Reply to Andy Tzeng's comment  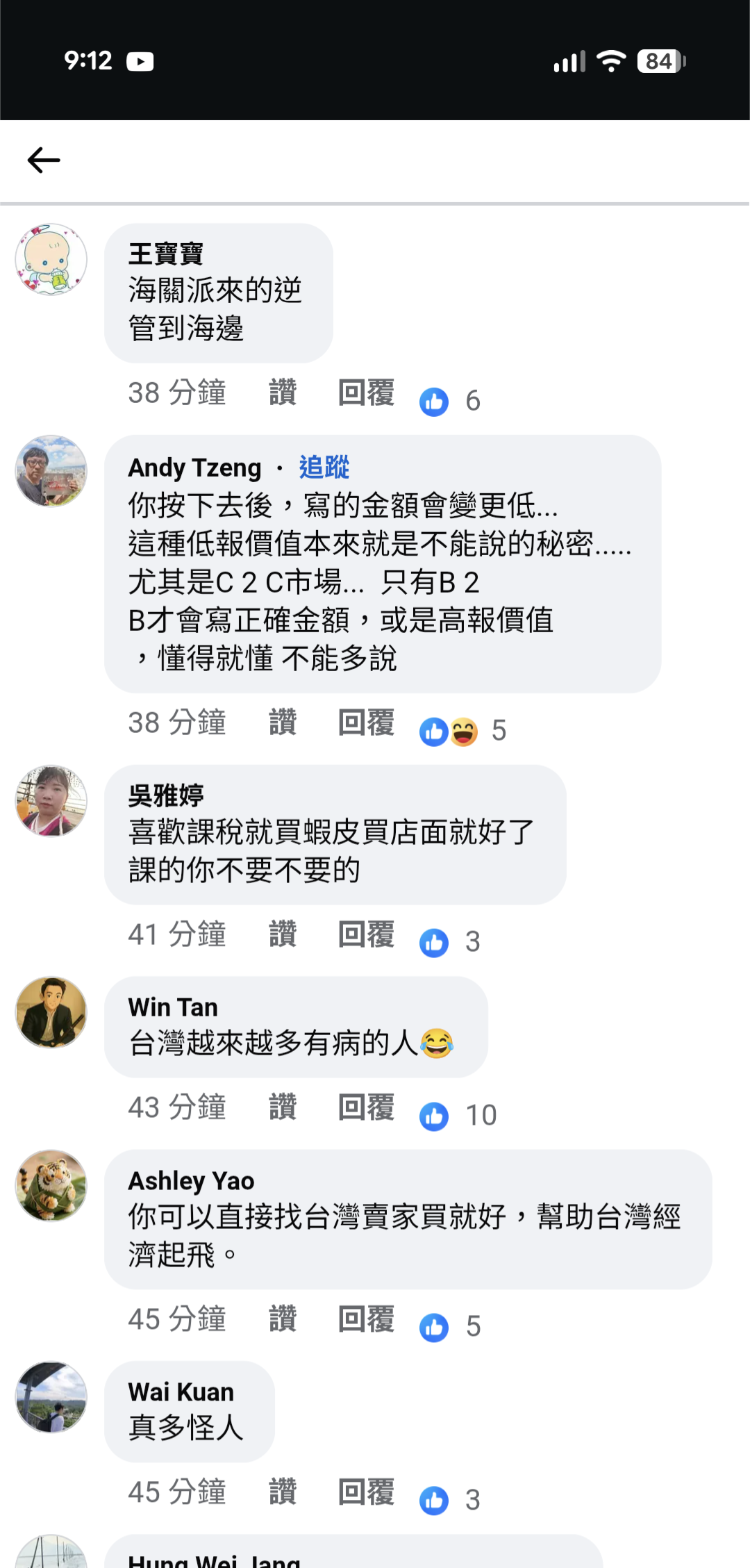pos(366,723)
